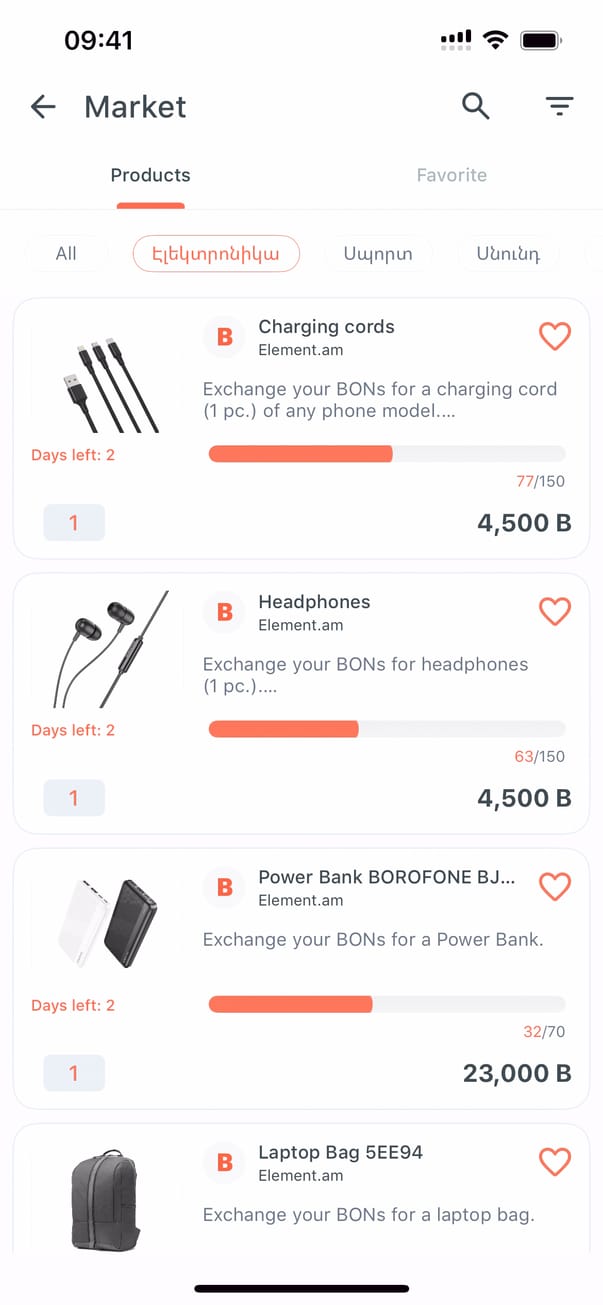Like the Power Bank BOROFONE item
The image size is (603, 1305).
click(555, 886)
